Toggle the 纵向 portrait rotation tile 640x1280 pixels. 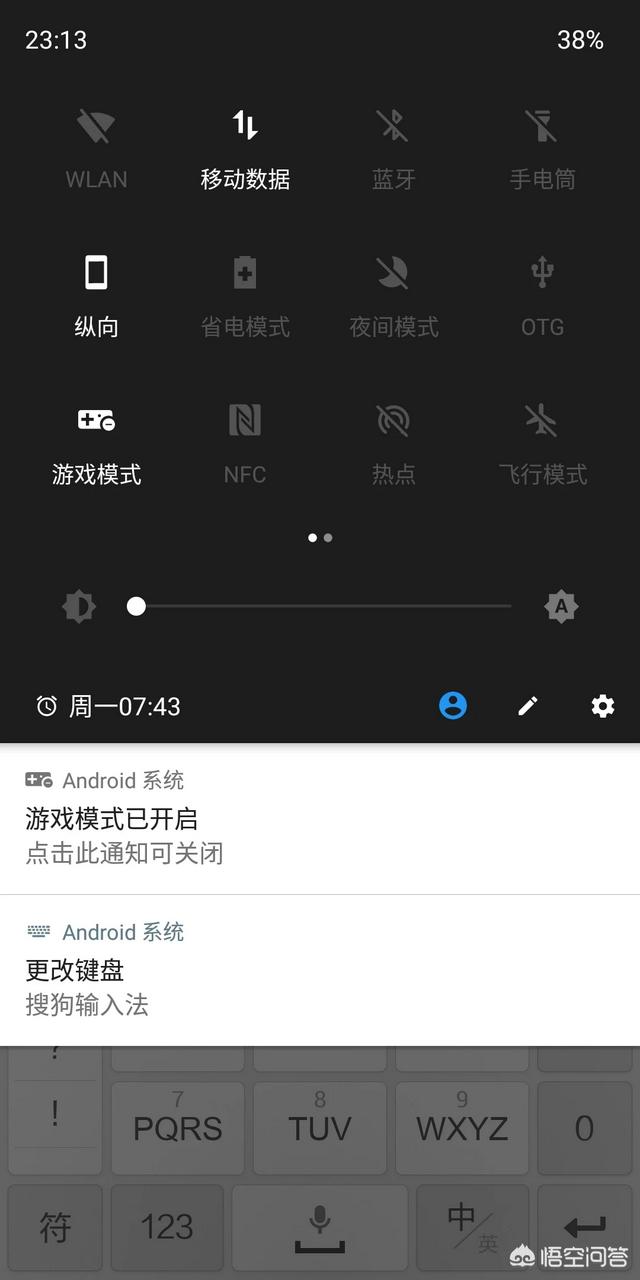(x=96, y=273)
